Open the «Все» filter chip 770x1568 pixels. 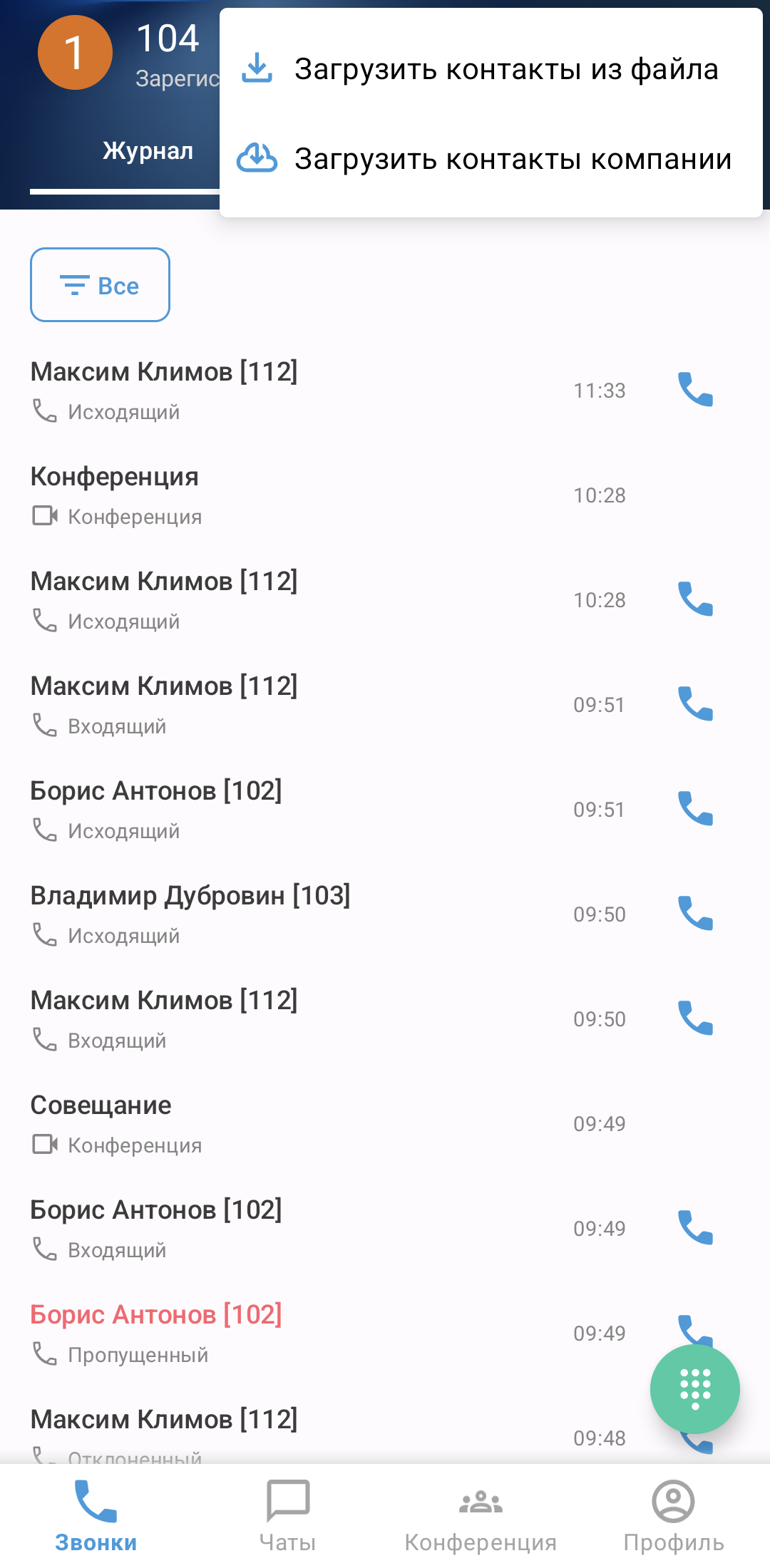pyautogui.click(x=100, y=285)
